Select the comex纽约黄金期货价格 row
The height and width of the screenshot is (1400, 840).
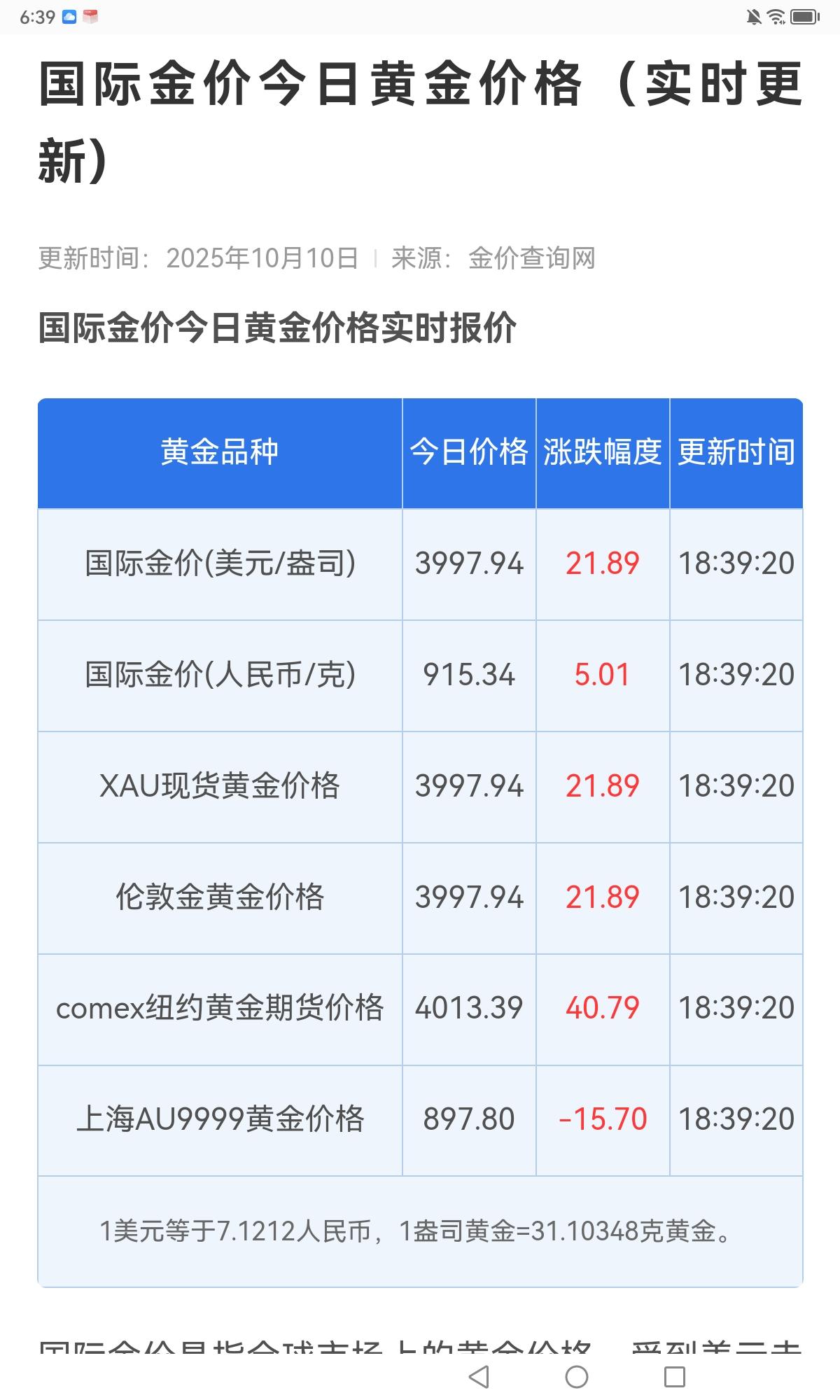(x=220, y=1008)
